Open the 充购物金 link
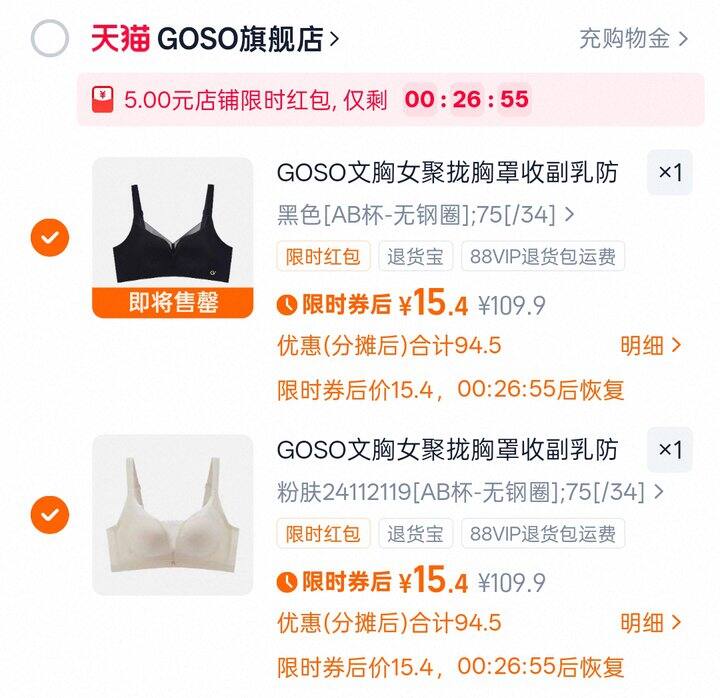The width and height of the screenshot is (720, 698). [633, 39]
